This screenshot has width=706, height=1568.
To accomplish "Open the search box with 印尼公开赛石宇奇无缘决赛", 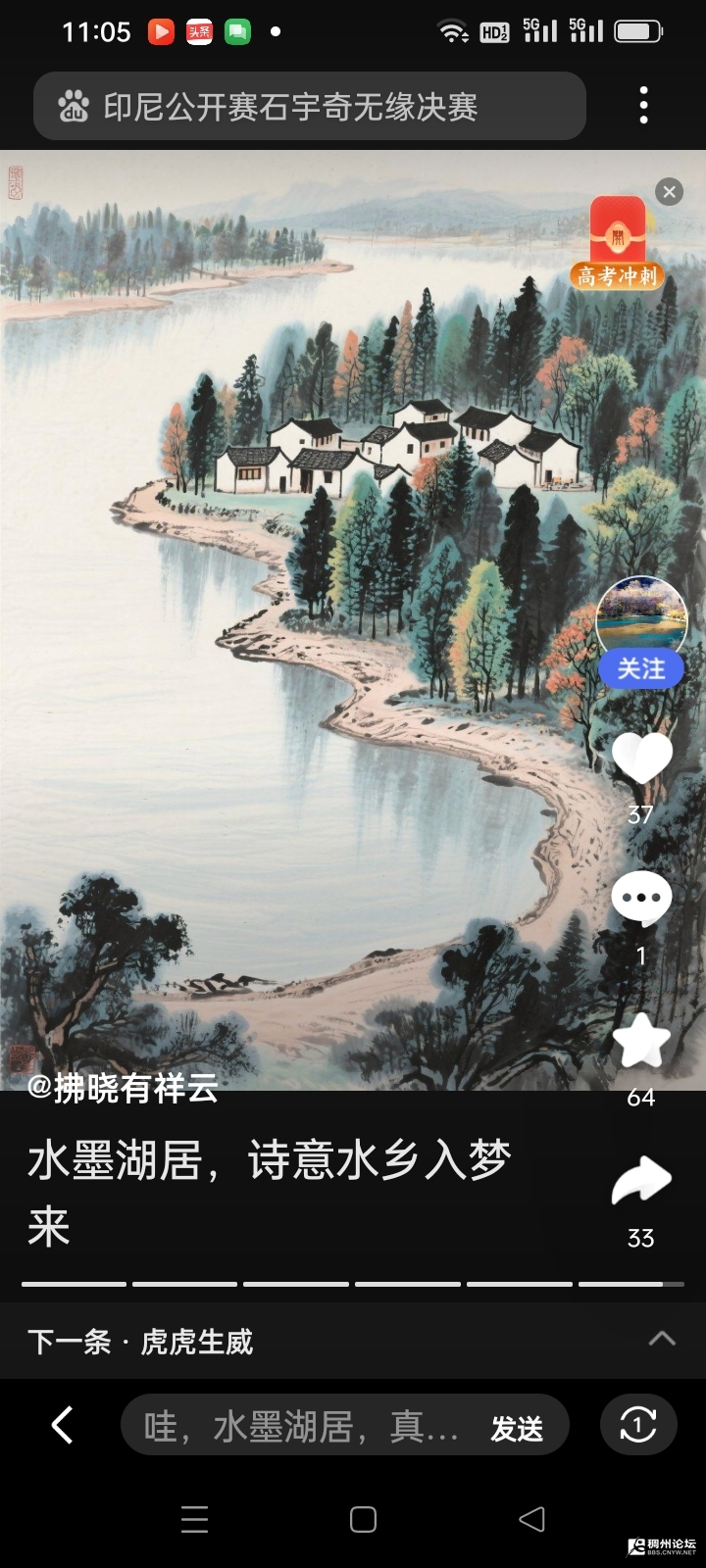I will [x=310, y=106].
